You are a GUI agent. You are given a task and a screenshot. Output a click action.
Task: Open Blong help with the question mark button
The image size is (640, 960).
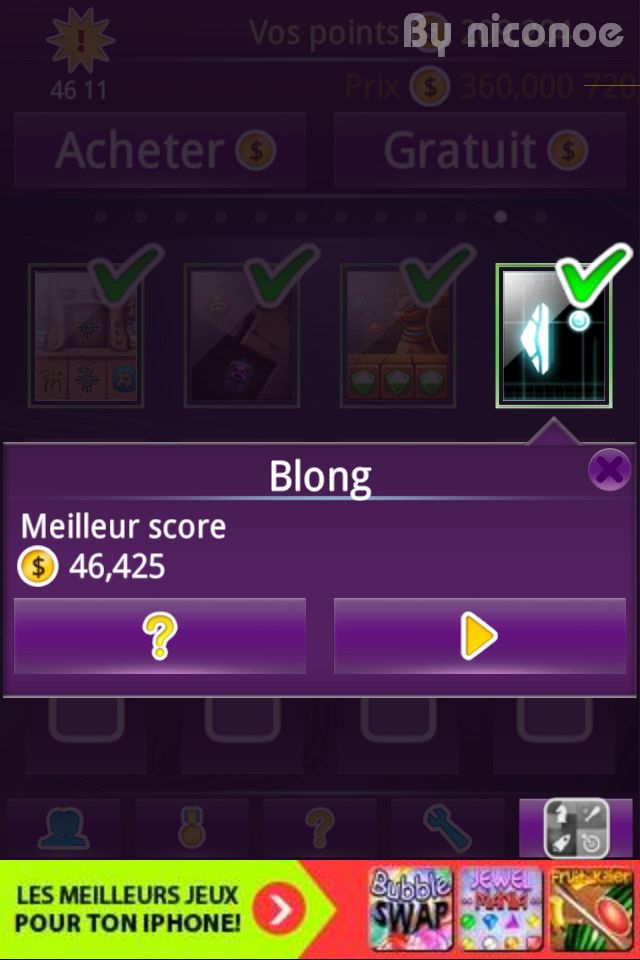(x=160, y=636)
